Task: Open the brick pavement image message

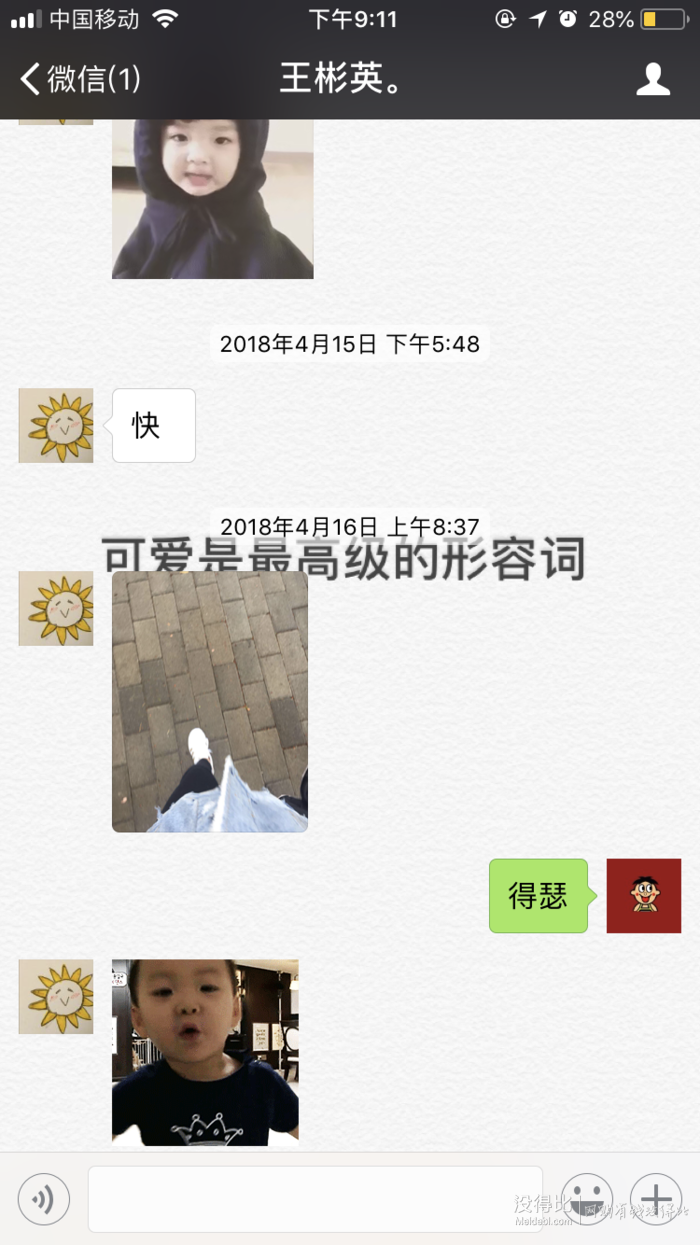Action: pyautogui.click(x=210, y=701)
